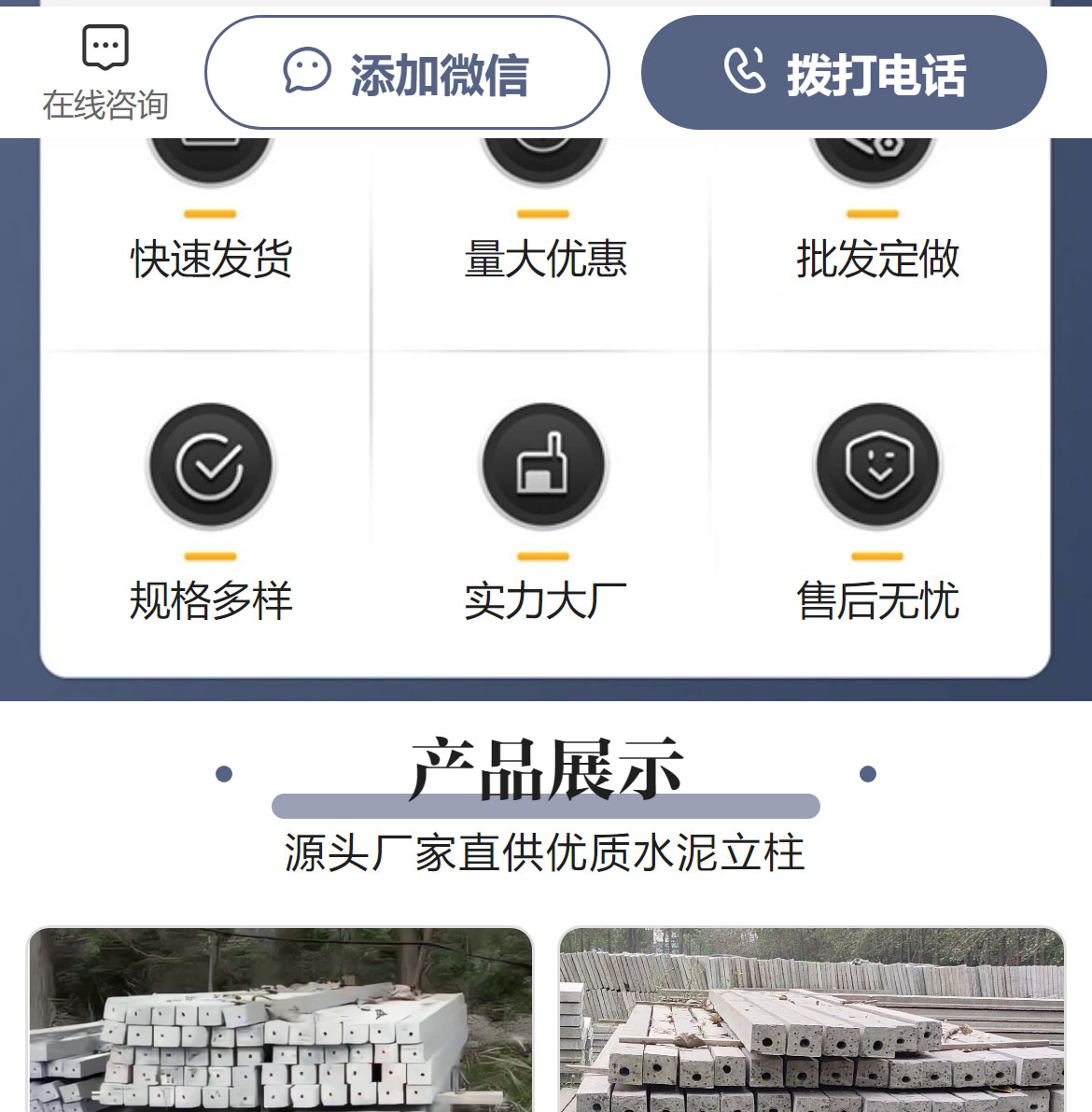Open the gray posts with holes photo
The height and width of the screenshot is (1112, 1092).
pos(811,1020)
